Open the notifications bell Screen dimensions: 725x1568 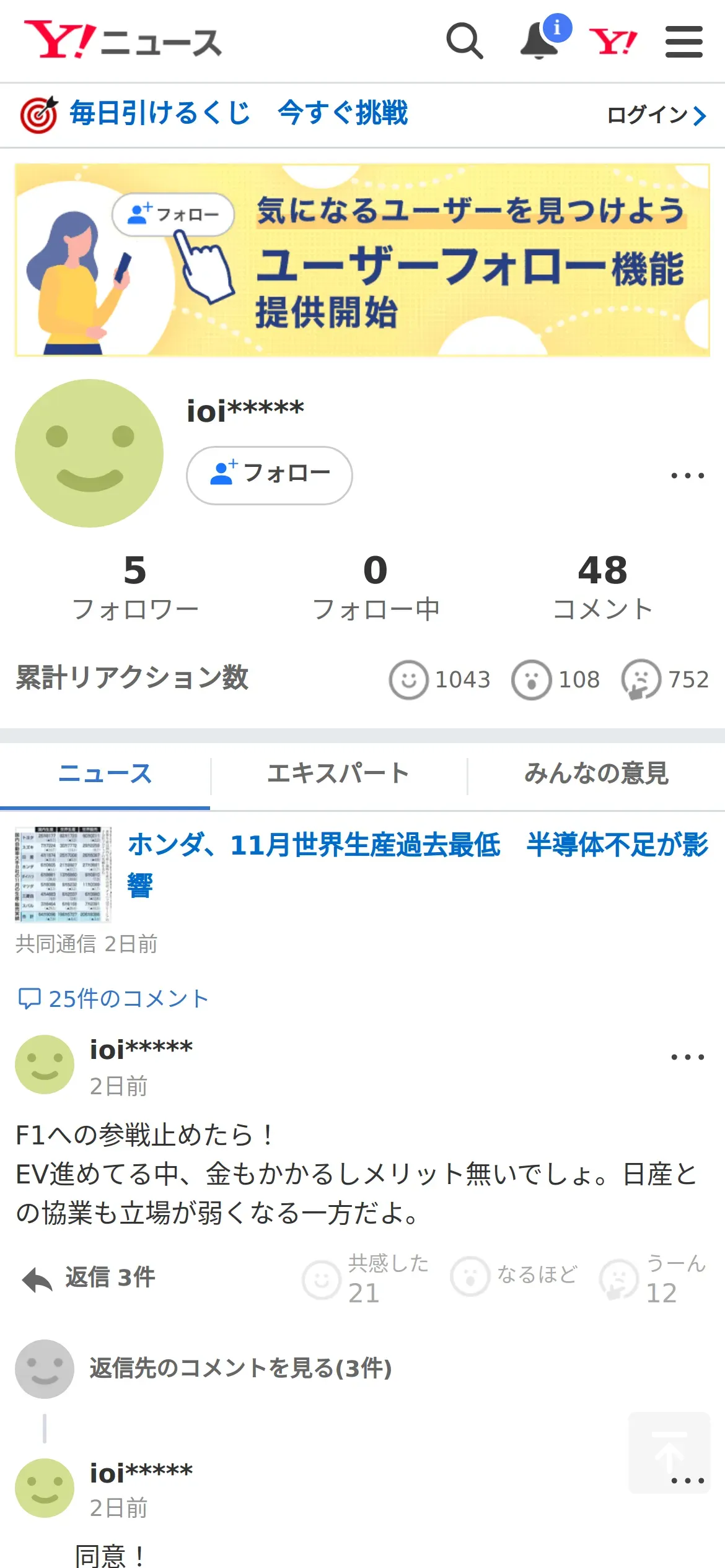point(540,41)
